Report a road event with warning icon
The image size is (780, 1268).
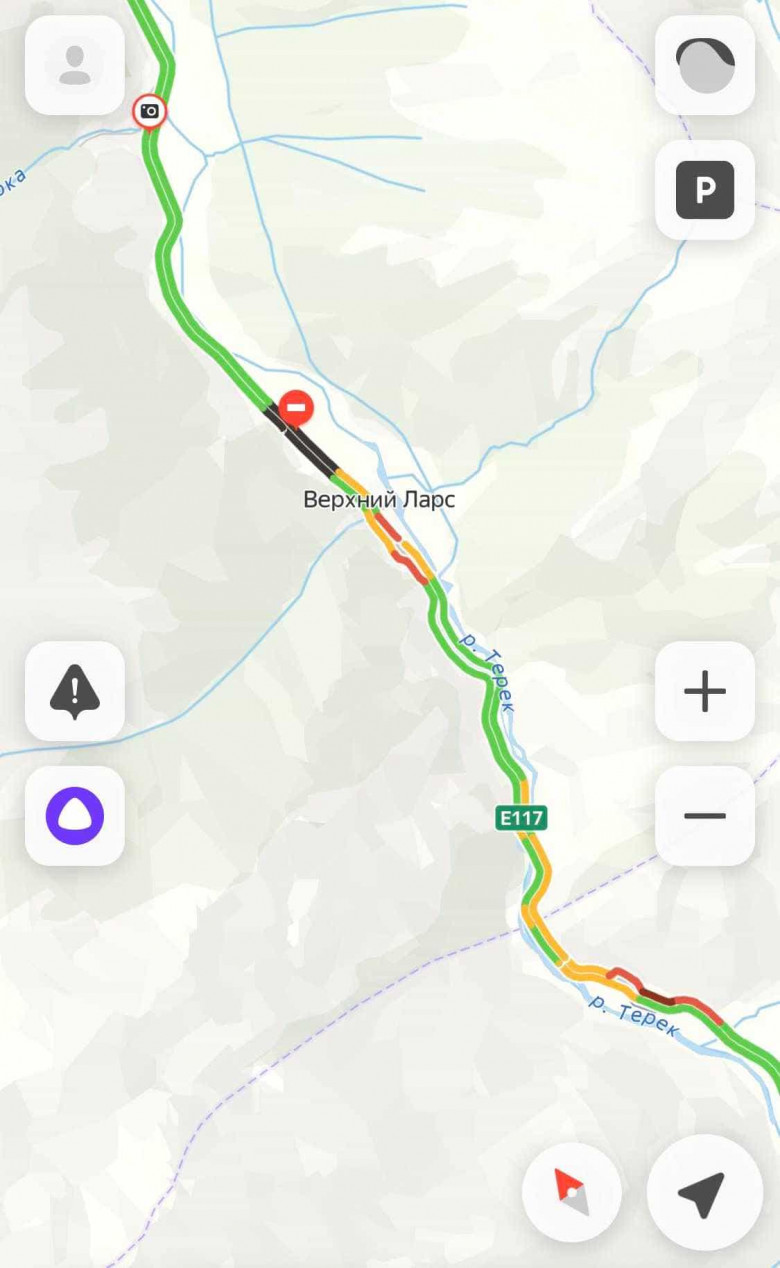pos(75,691)
